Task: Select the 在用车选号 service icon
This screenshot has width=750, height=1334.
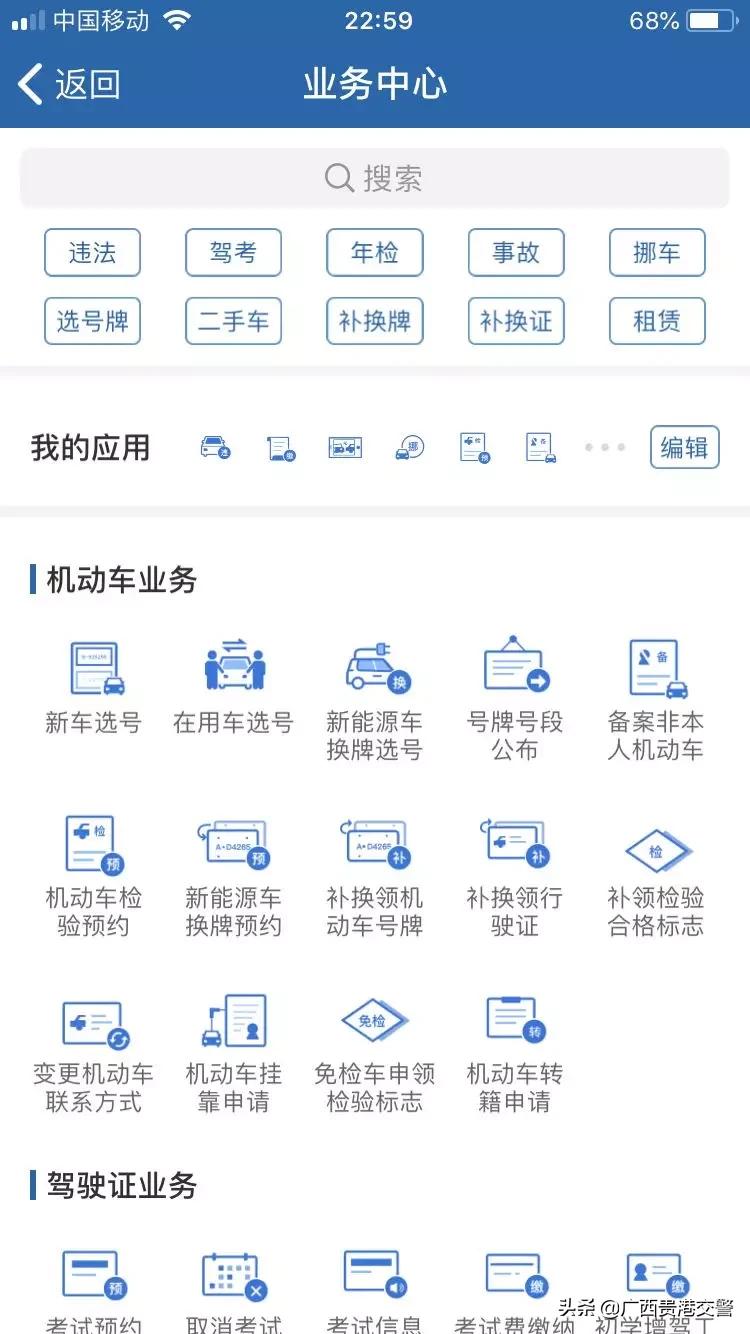Action: [x=233, y=680]
